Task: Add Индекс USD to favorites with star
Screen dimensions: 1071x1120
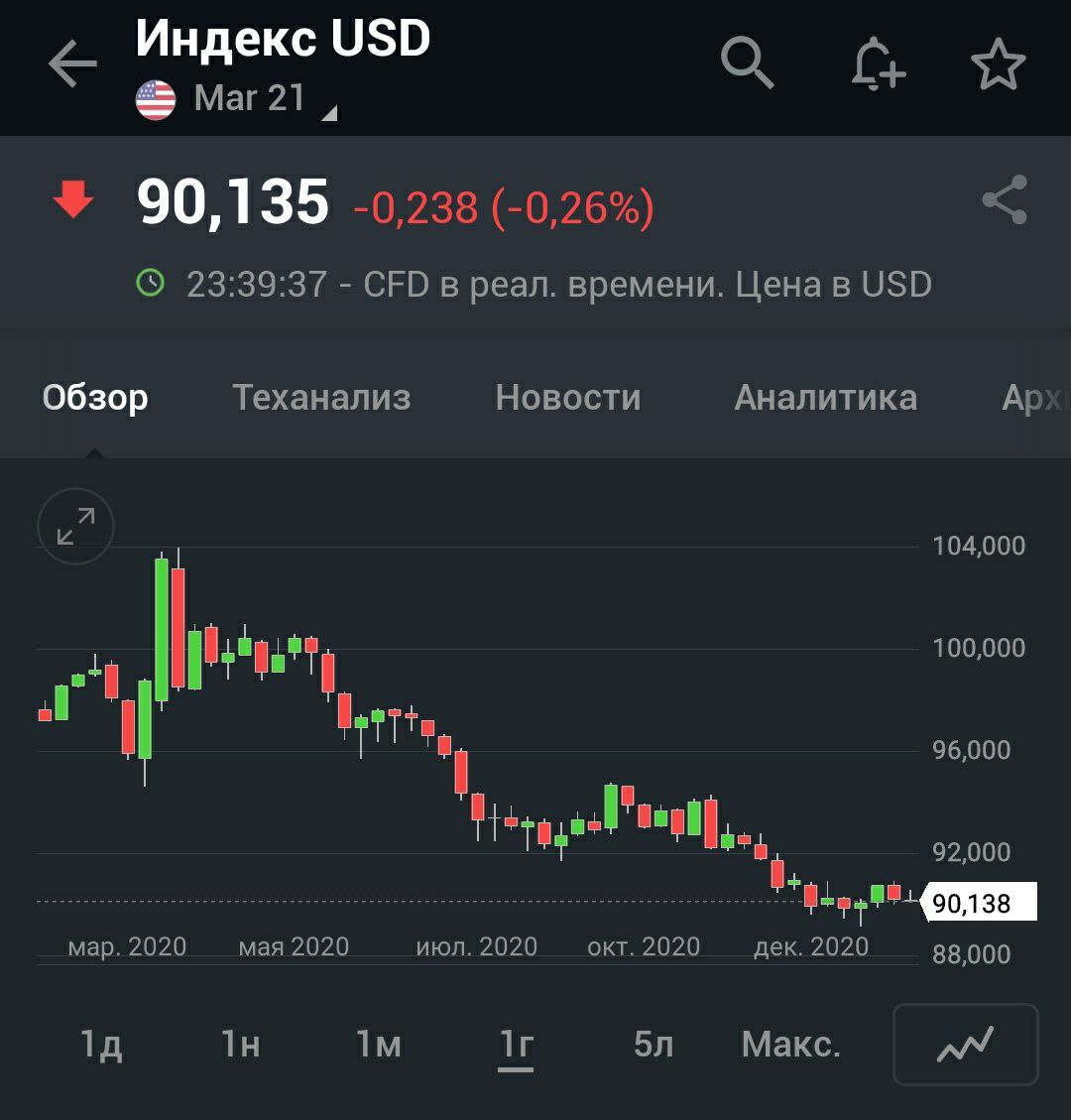Action: point(998,65)
